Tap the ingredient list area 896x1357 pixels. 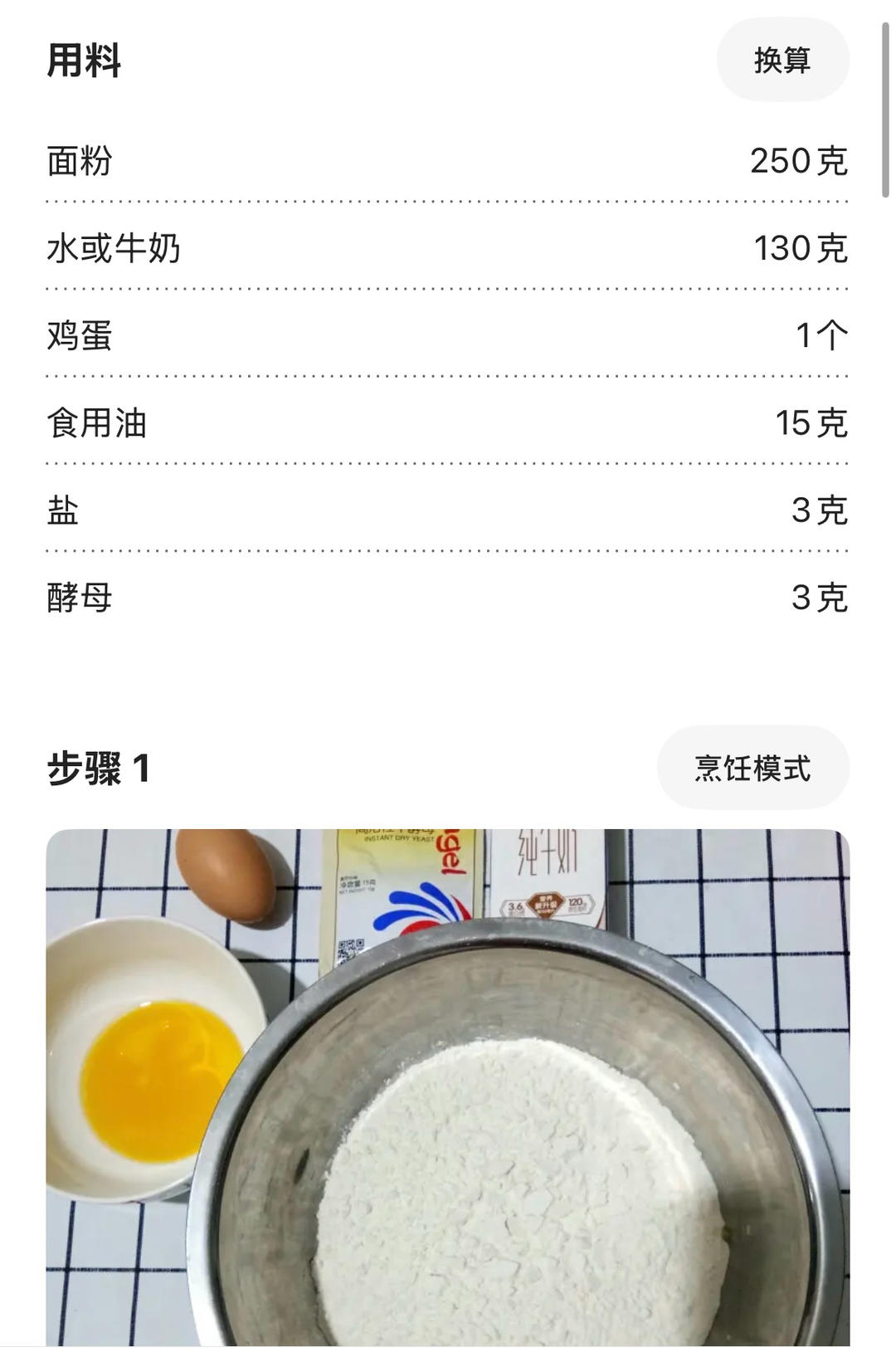(448, 378)
